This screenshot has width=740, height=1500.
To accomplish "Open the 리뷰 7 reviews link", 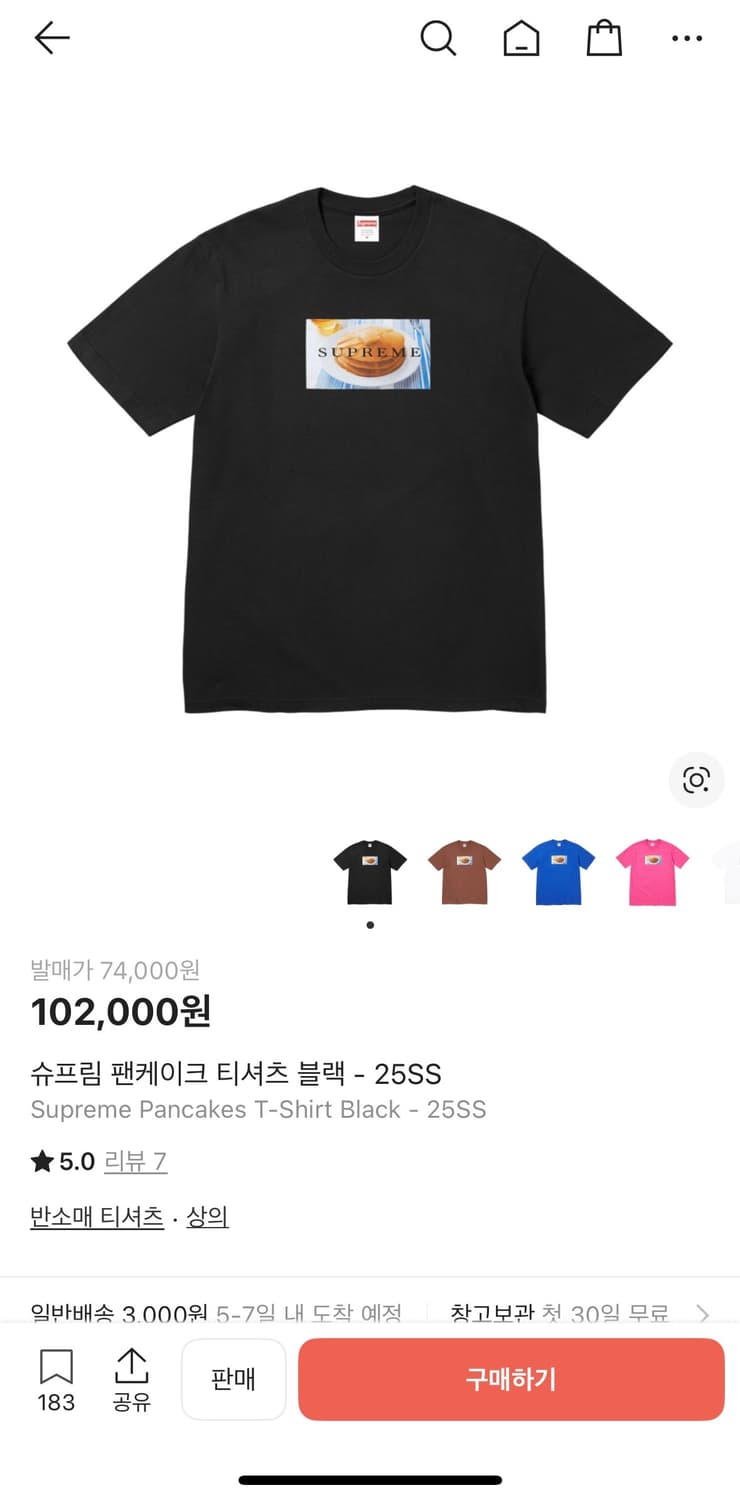I will click(136, 1162).
